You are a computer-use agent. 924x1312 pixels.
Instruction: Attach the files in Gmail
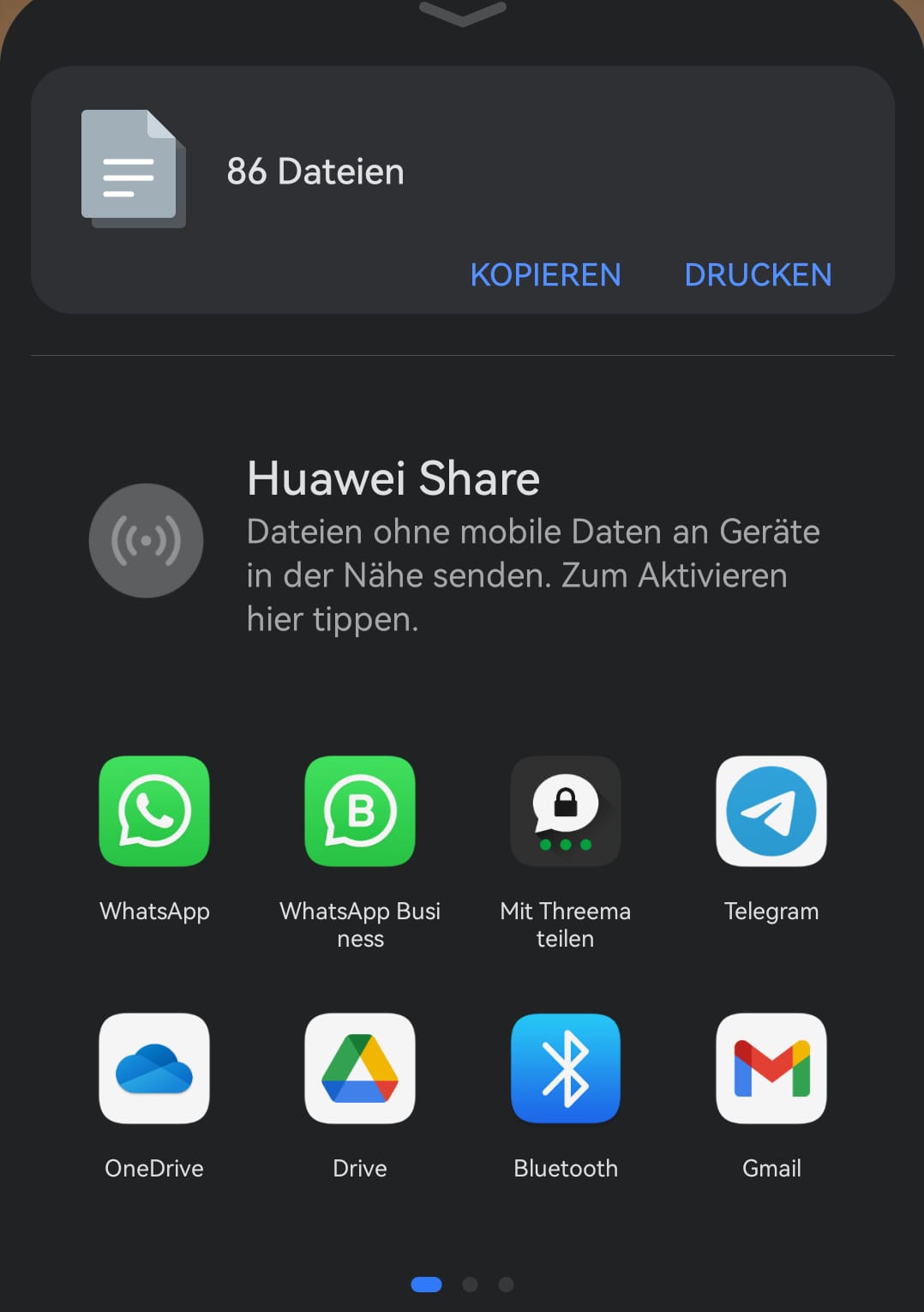coord(771,1068)
